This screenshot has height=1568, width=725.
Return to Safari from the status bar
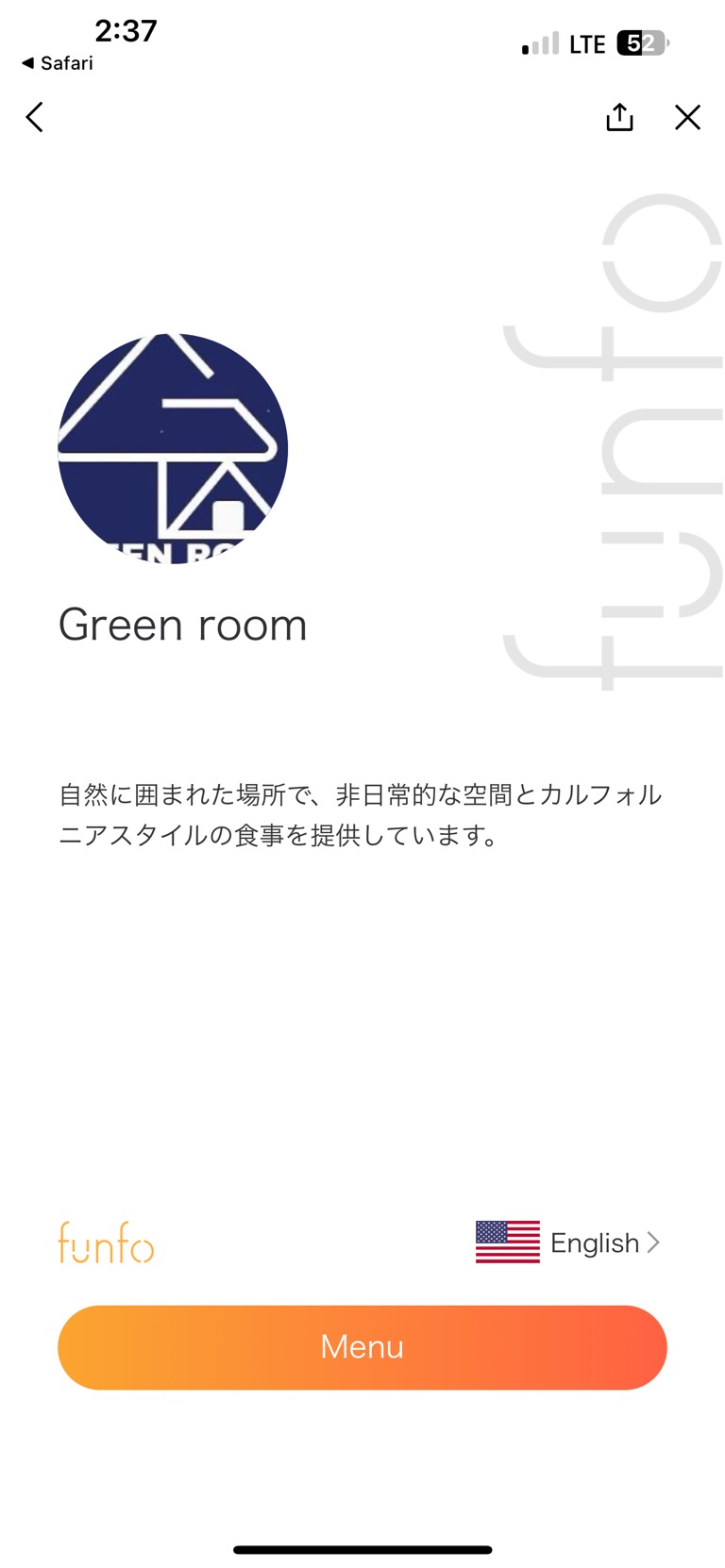click(x=58, y=63)
